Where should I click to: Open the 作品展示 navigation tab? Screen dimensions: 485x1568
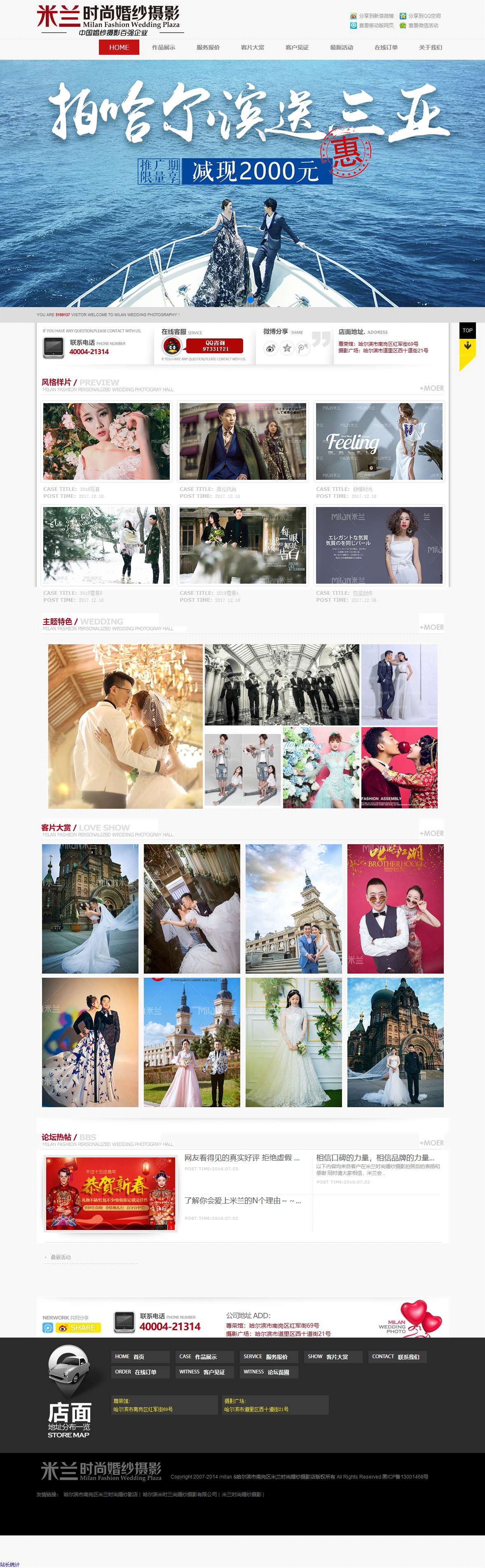163,47
